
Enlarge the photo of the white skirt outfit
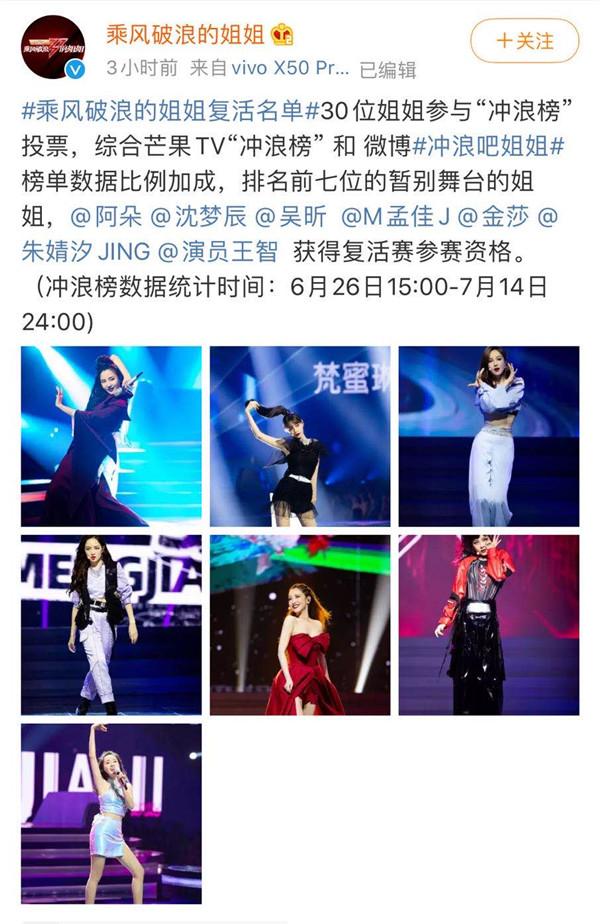click(489, 436)
